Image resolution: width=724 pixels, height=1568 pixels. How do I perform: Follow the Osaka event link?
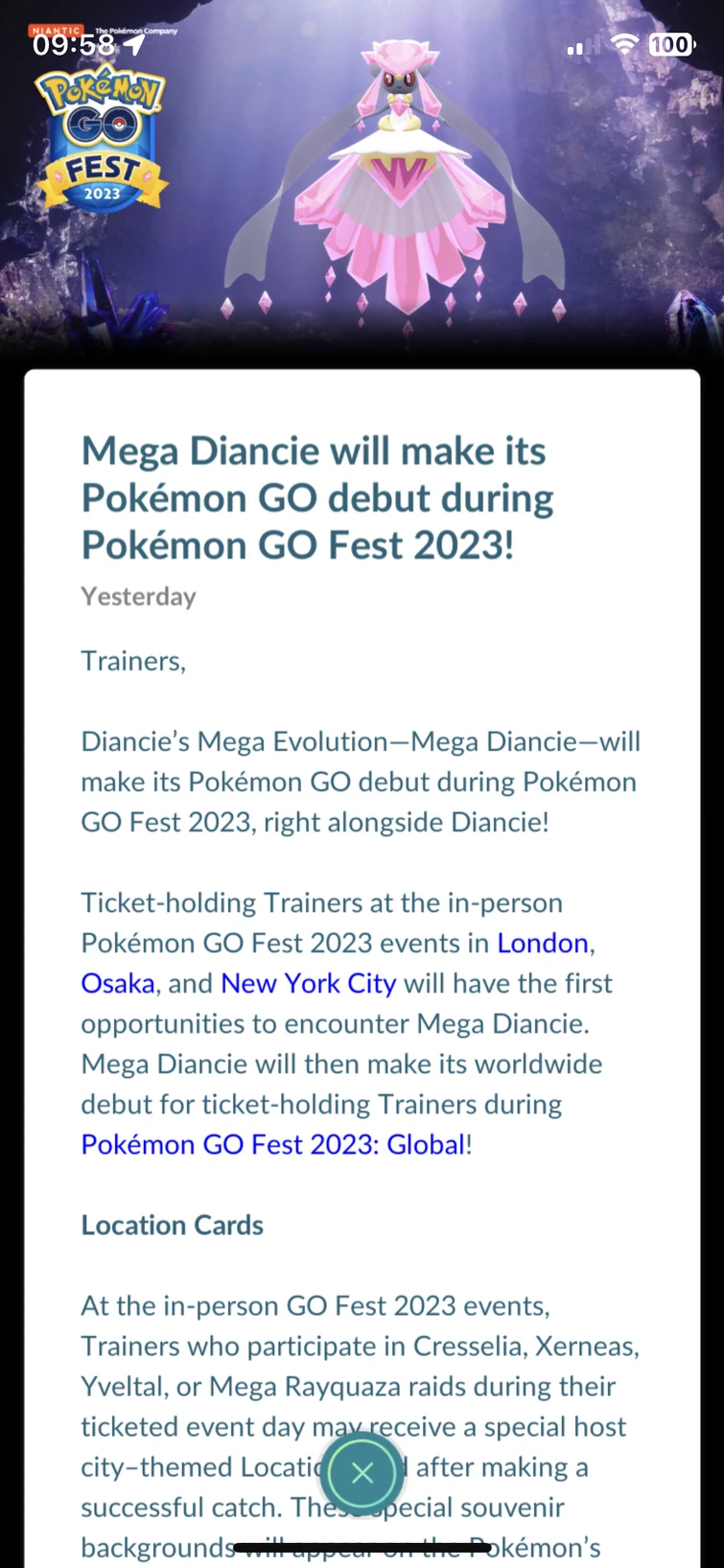pyautogui.click(x=117, y=983)
